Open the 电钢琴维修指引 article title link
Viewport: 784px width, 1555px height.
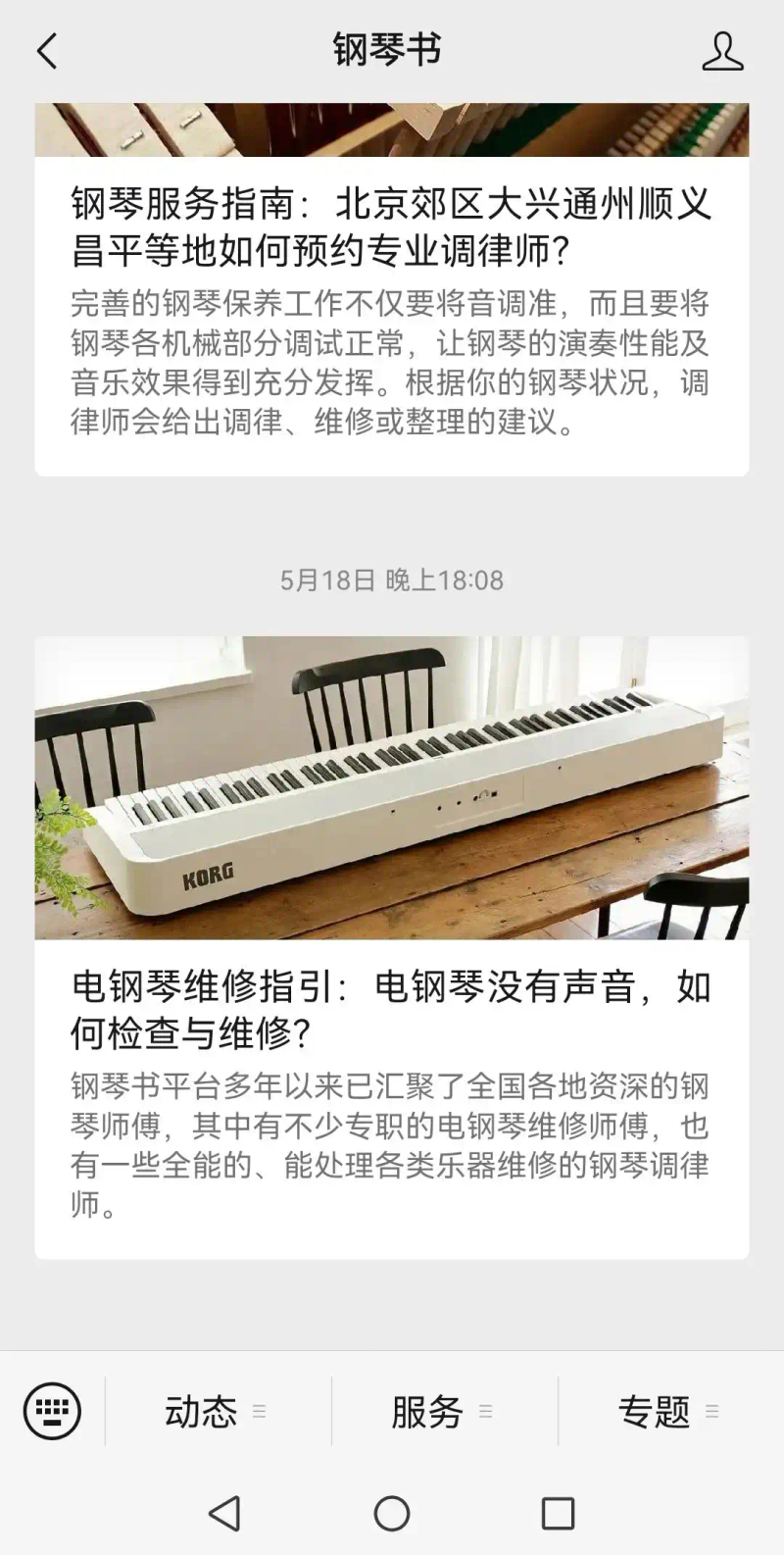point(392,1008)
